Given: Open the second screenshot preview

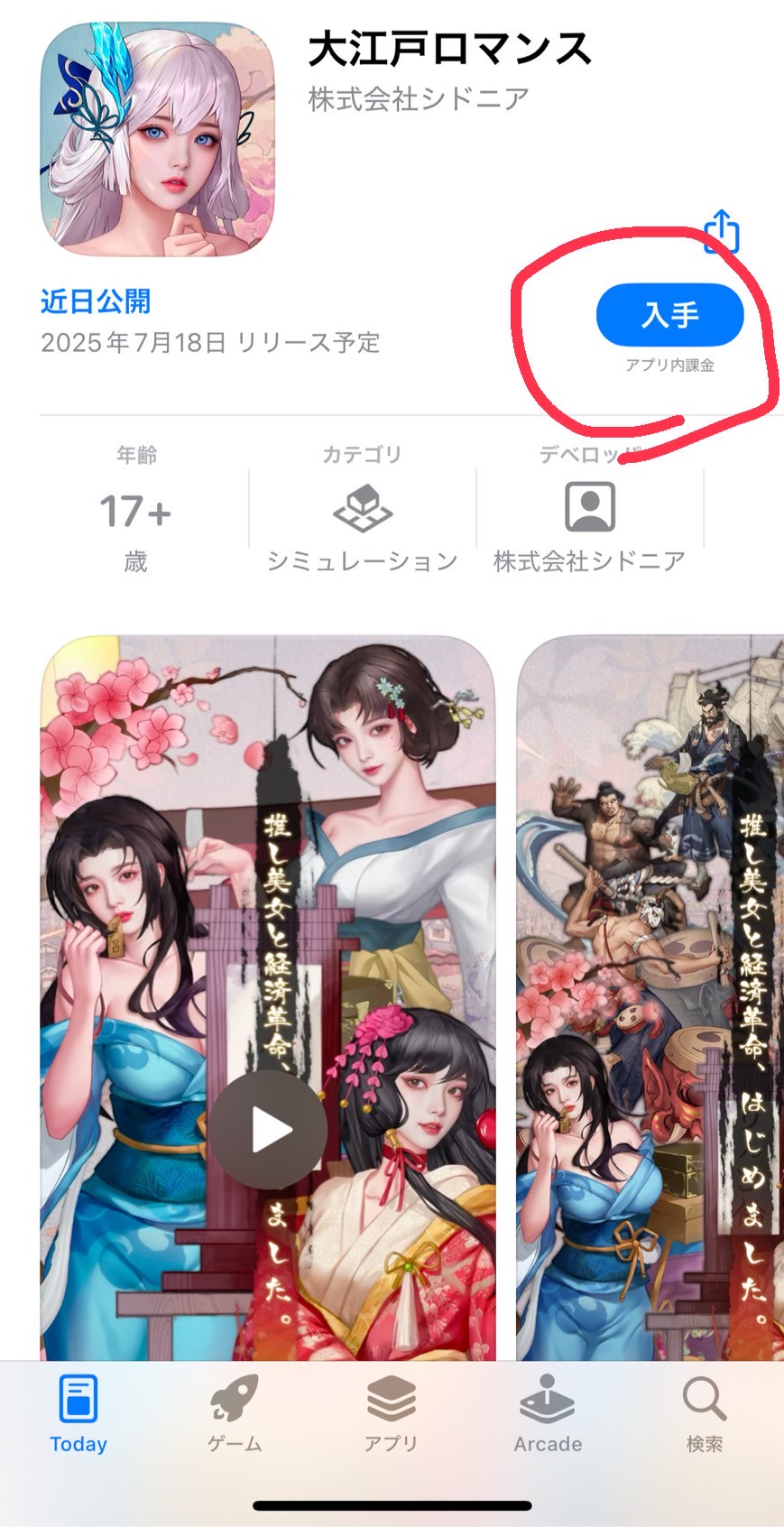Looking at the screenshot, I should [650, 993].
